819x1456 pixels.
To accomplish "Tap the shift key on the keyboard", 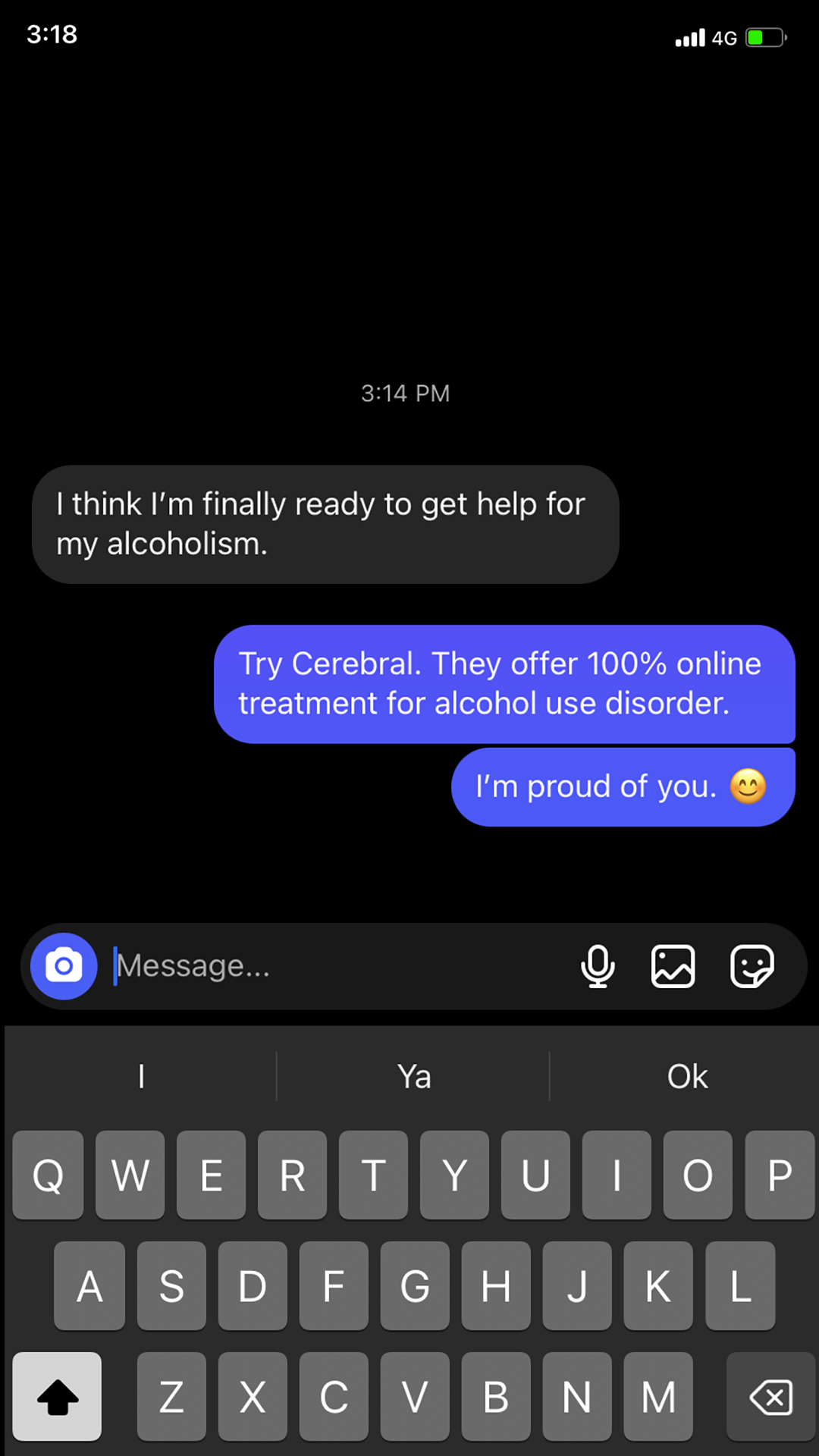I will tap(58, 1396).
